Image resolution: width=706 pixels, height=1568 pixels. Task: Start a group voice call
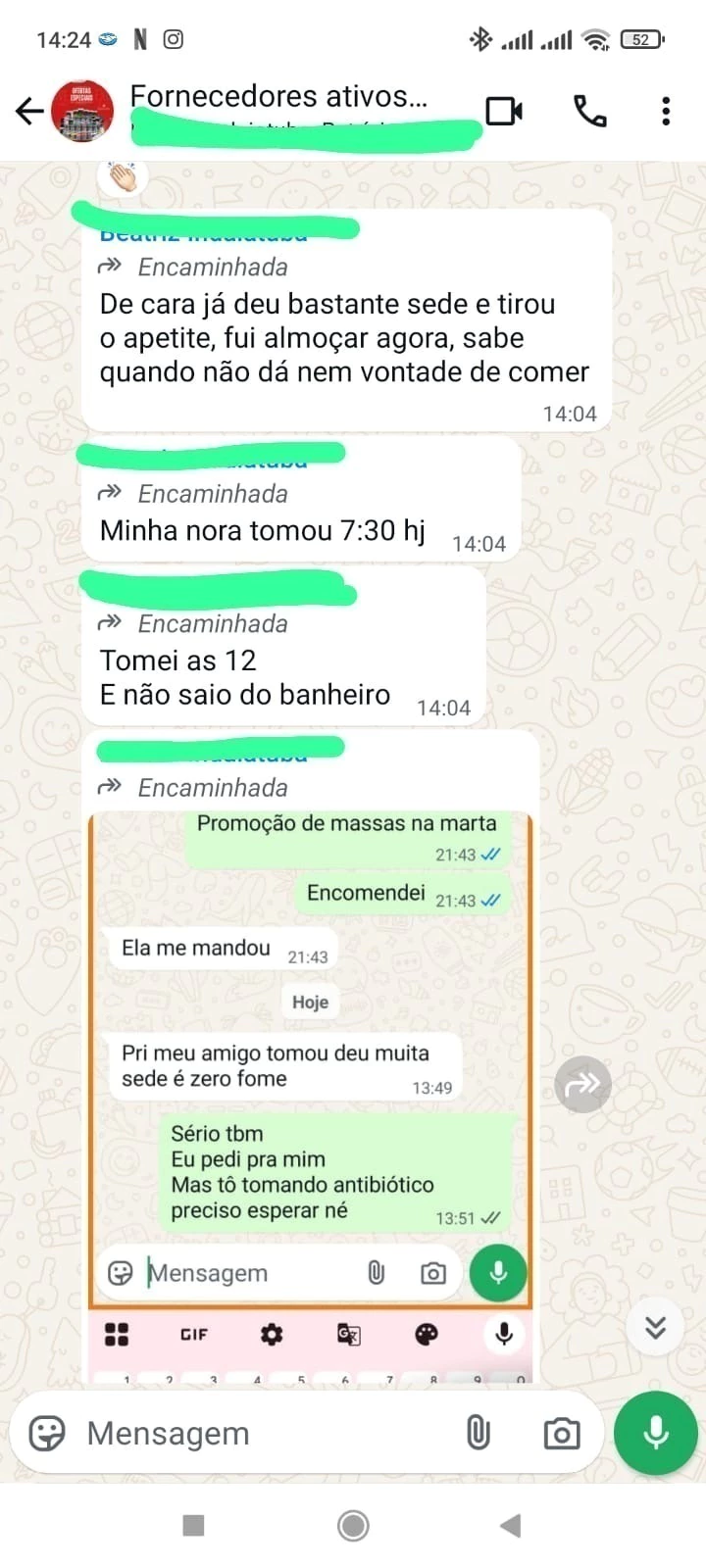(589, 111)
